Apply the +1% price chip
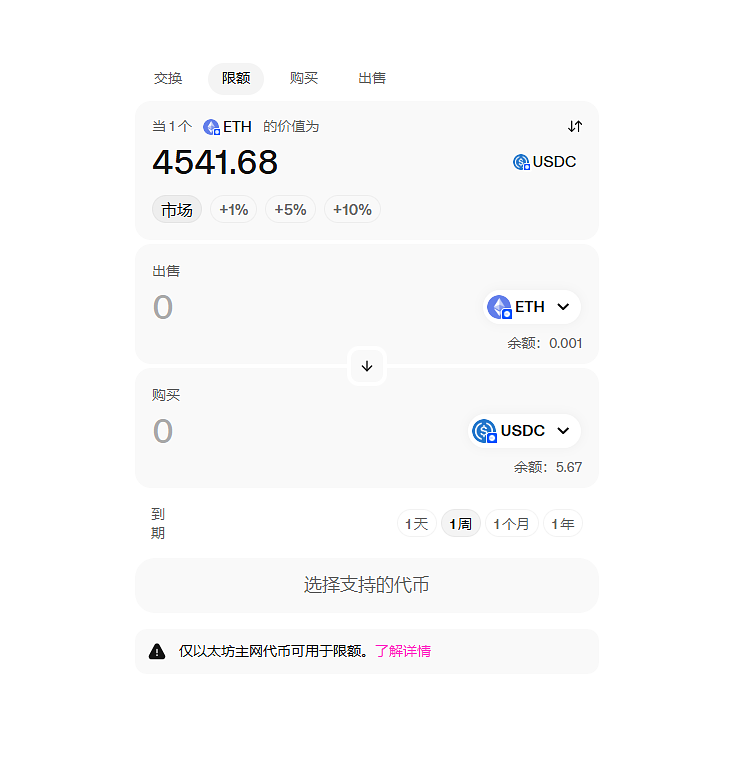This screenshot has height=768, width=756. (233, 210)
